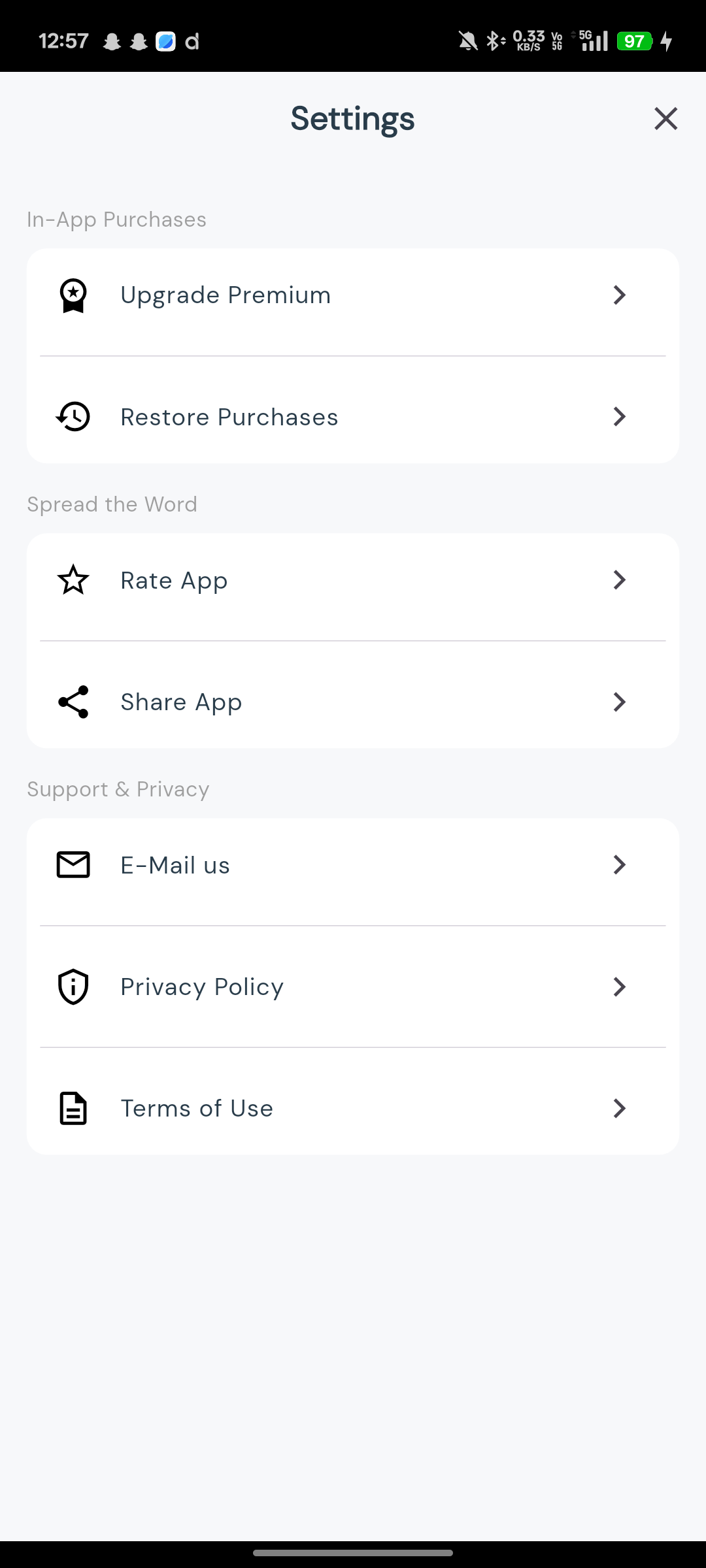This screenshot has width=706, height=1568.
Task: Choose E-Mail us for support
Action: 353,865
